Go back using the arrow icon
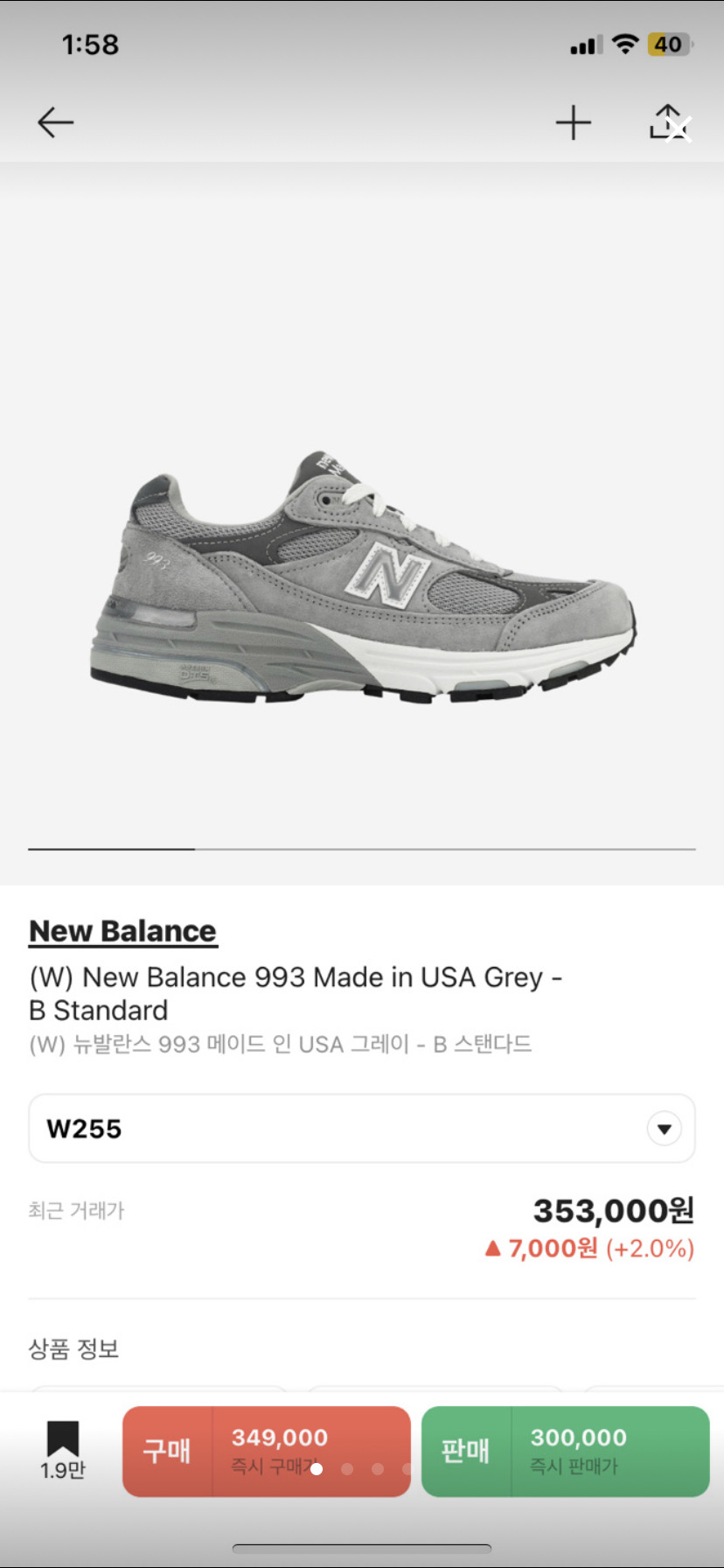This screenshot has width=724, height=1568. tap(55, 122)
